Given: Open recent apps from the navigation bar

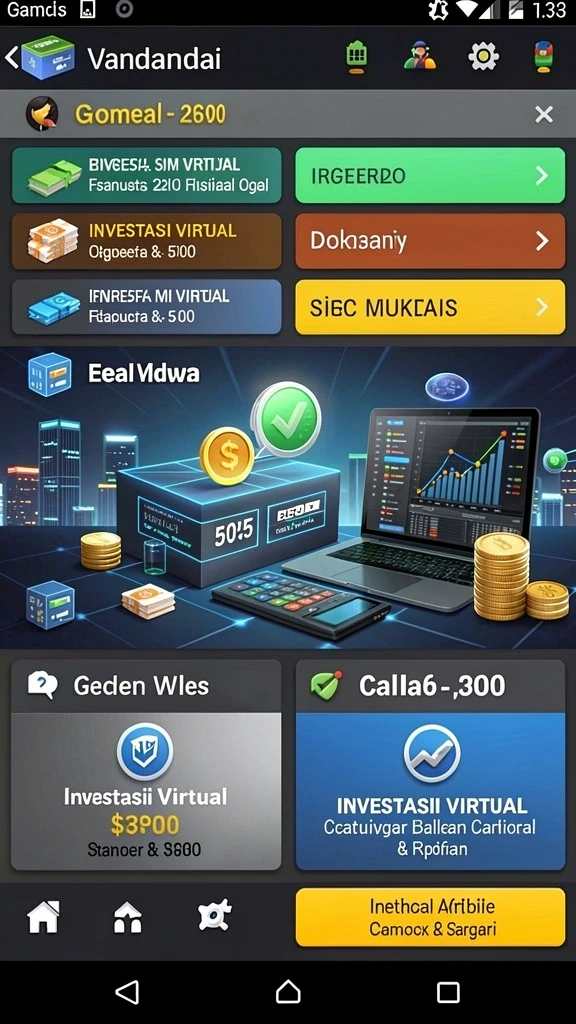Looking at the screenshot, I should coord(448,992).
